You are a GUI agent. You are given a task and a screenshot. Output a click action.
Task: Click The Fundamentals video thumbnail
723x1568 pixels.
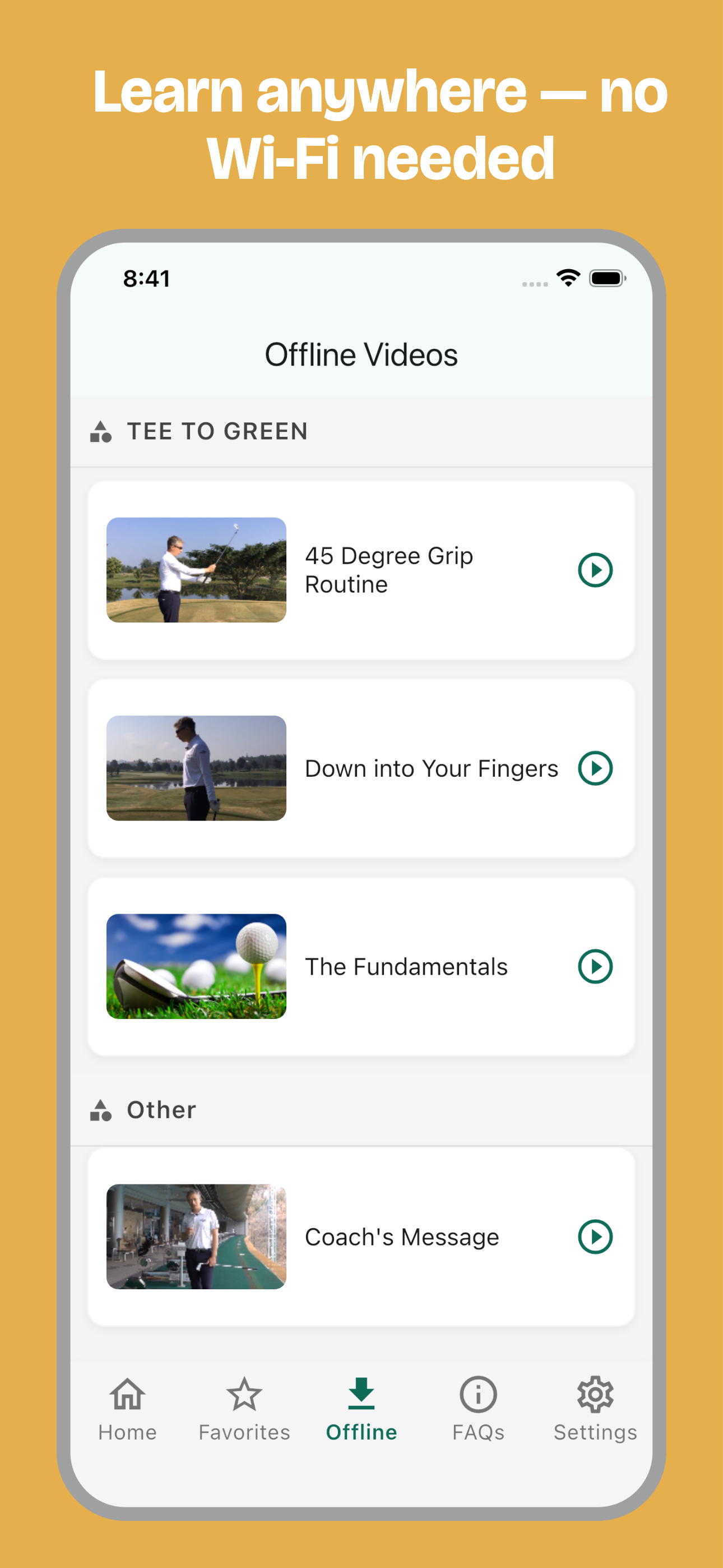(197, 966)
